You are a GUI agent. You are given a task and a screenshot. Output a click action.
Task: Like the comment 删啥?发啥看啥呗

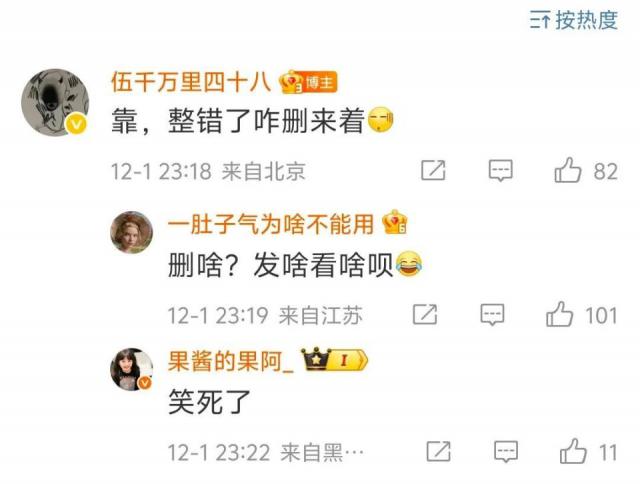click(x=560, y=315)
